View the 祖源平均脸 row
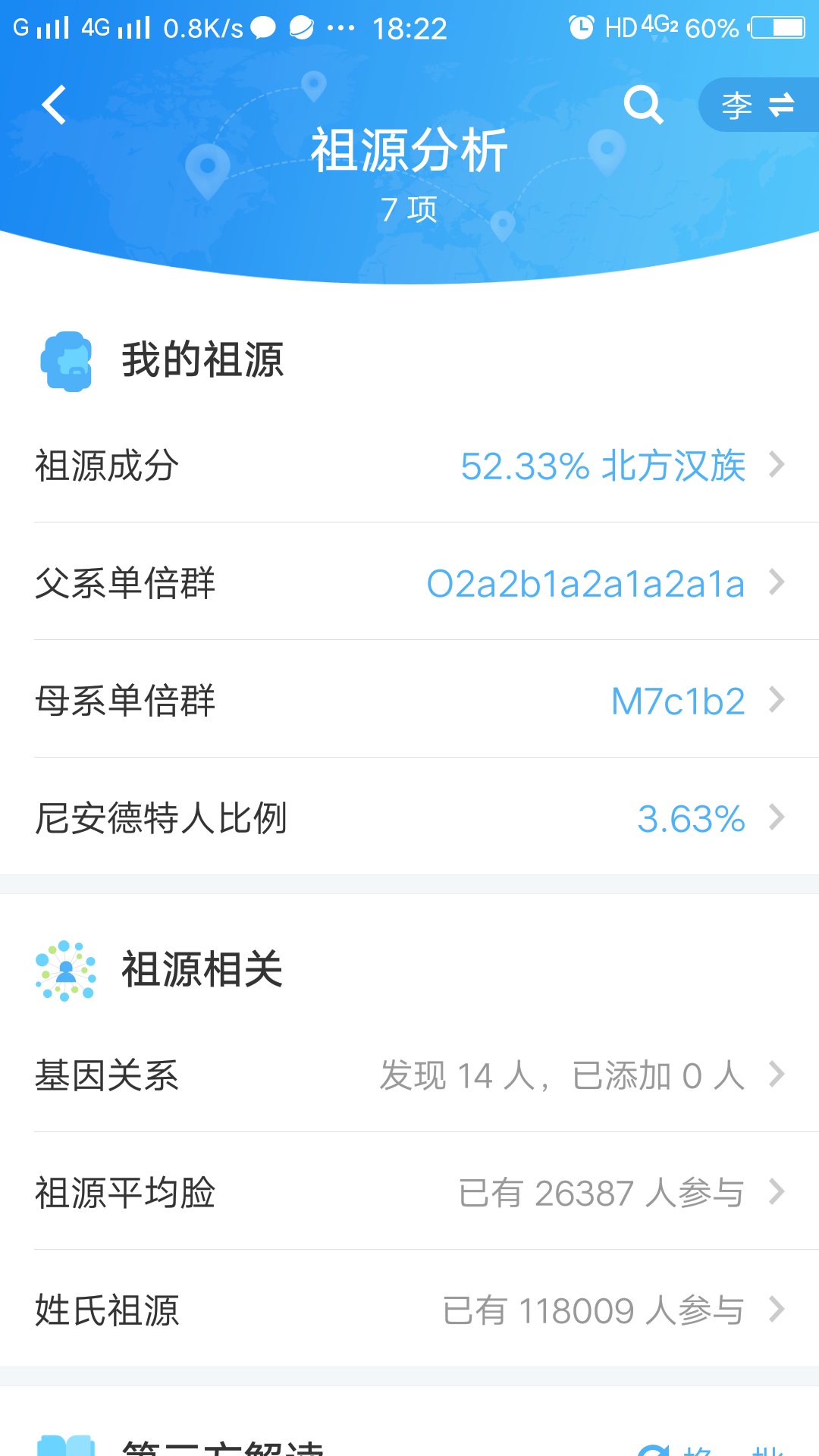 click(409, 1191)
